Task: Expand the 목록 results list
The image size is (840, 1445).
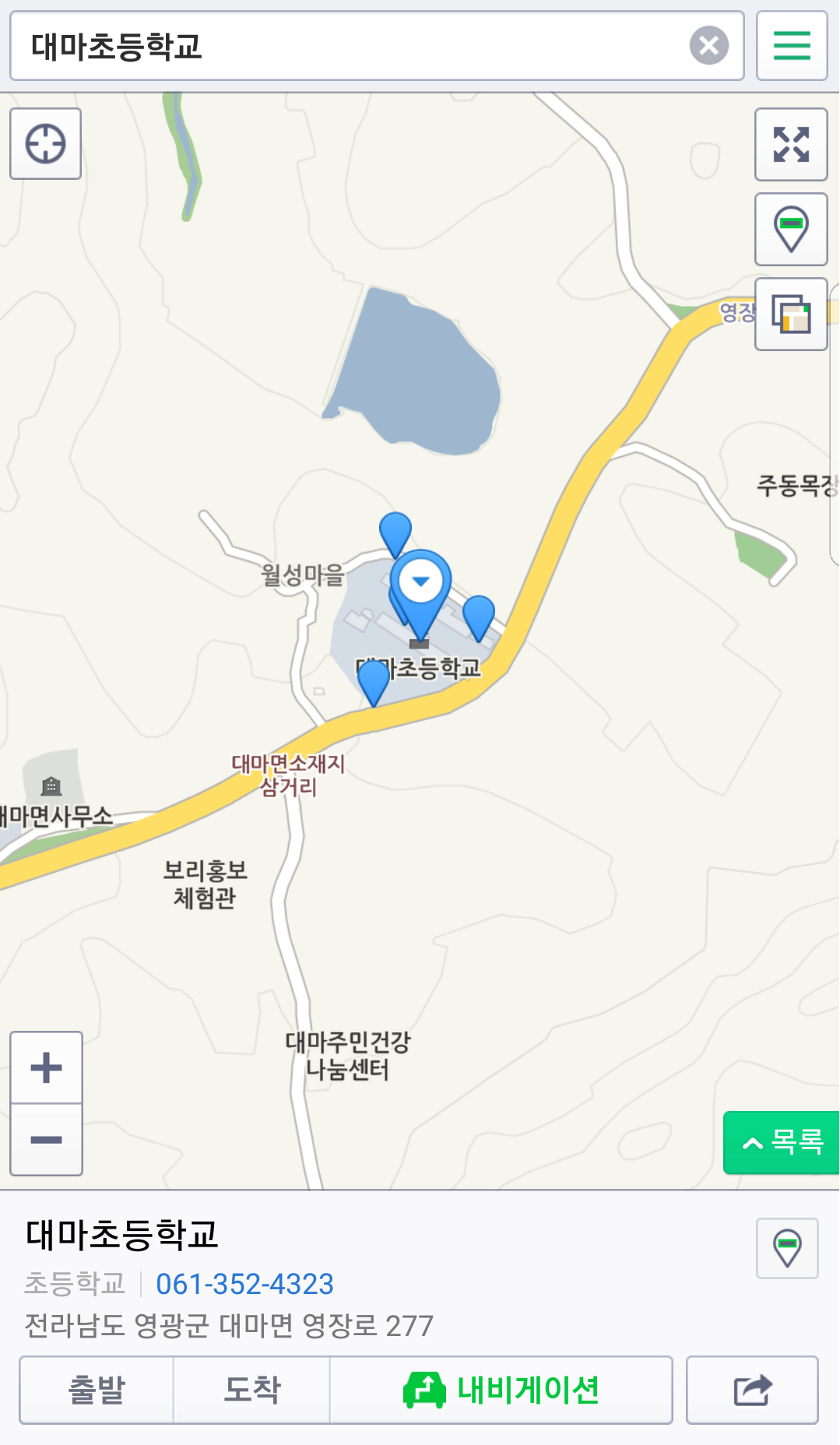Action: coord(782,1142)
